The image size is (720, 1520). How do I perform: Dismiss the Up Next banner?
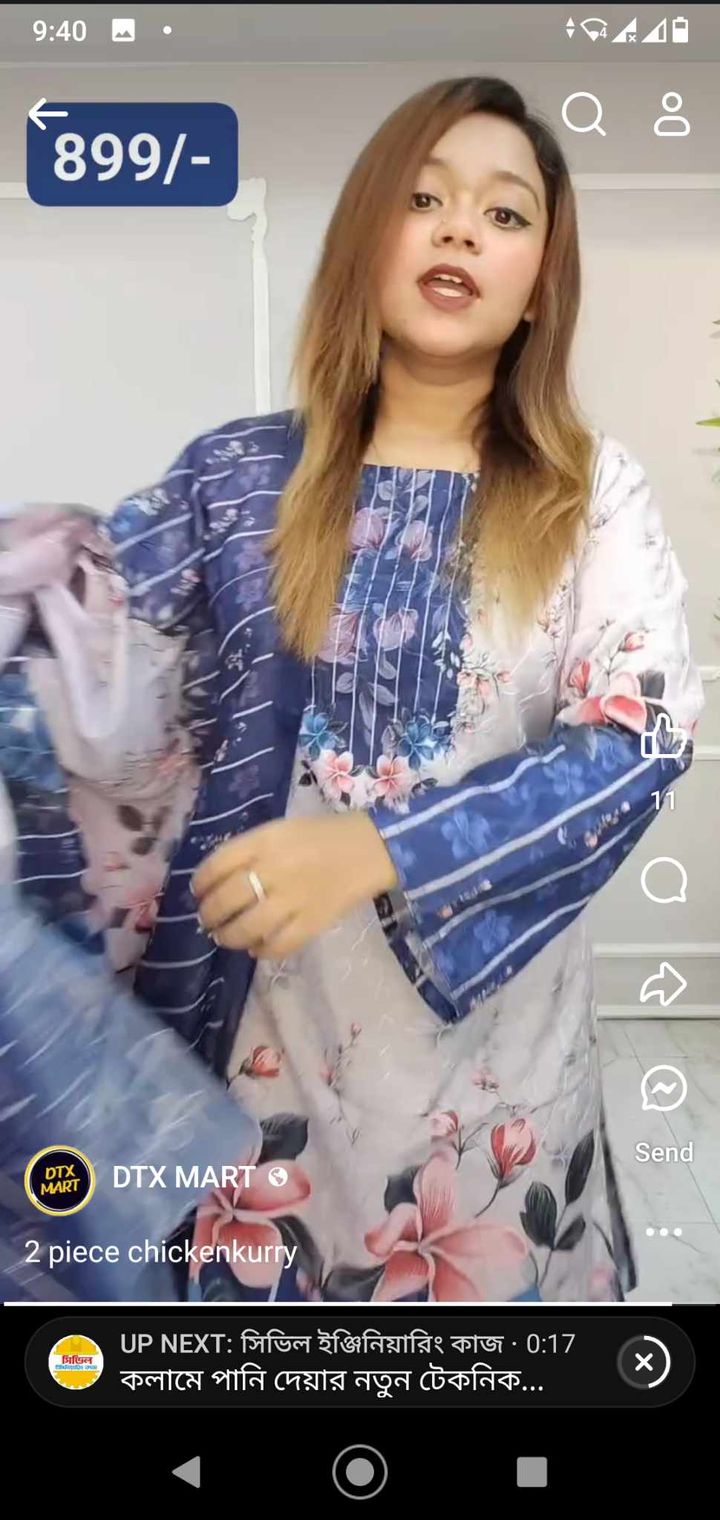644,1362
